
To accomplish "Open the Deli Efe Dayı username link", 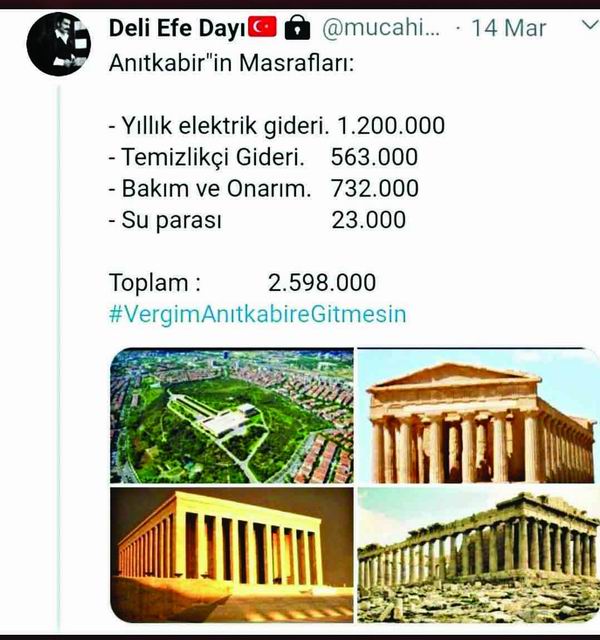I will point(176,28).
